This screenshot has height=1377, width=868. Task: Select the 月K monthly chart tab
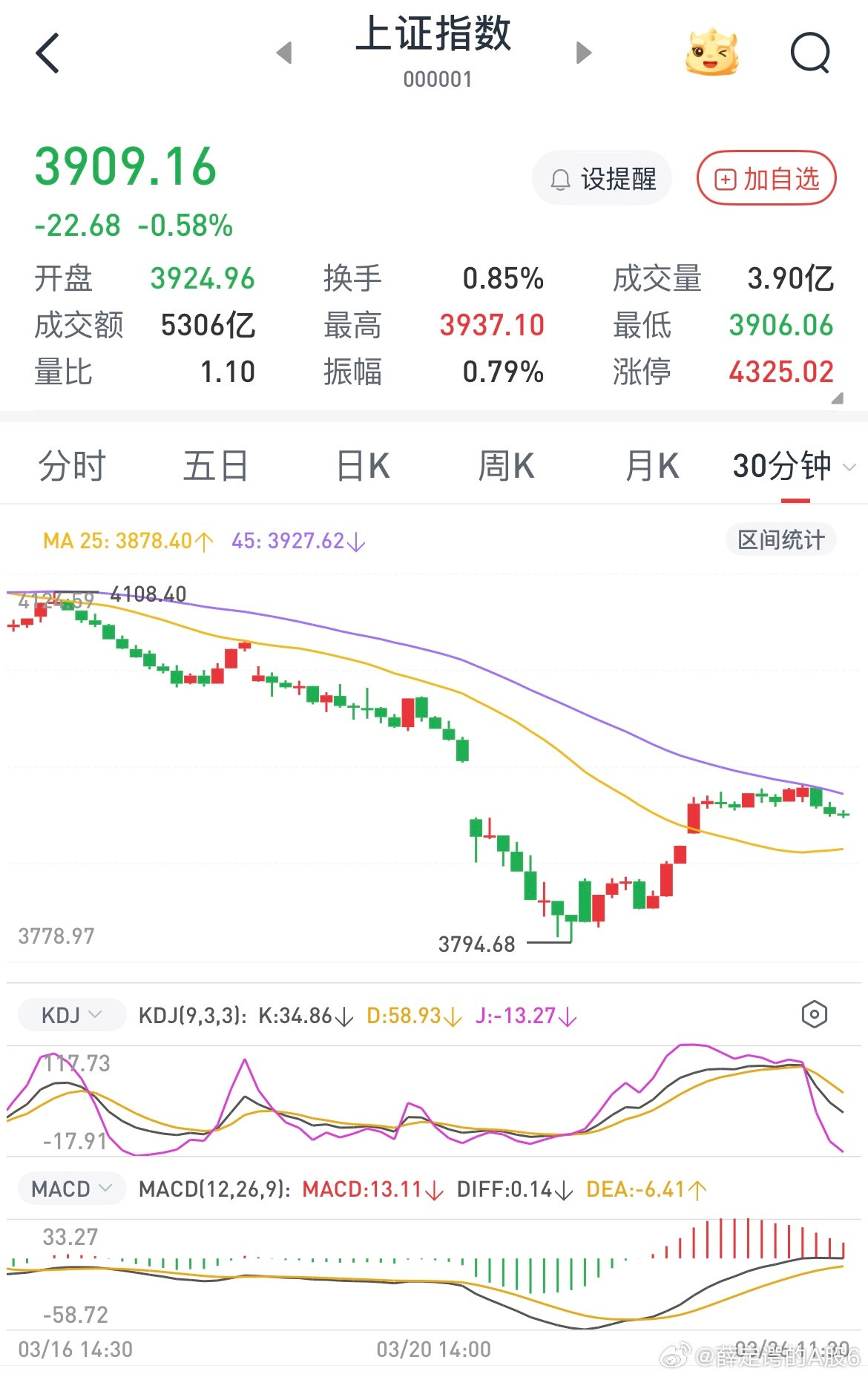[x=651, y=465]
